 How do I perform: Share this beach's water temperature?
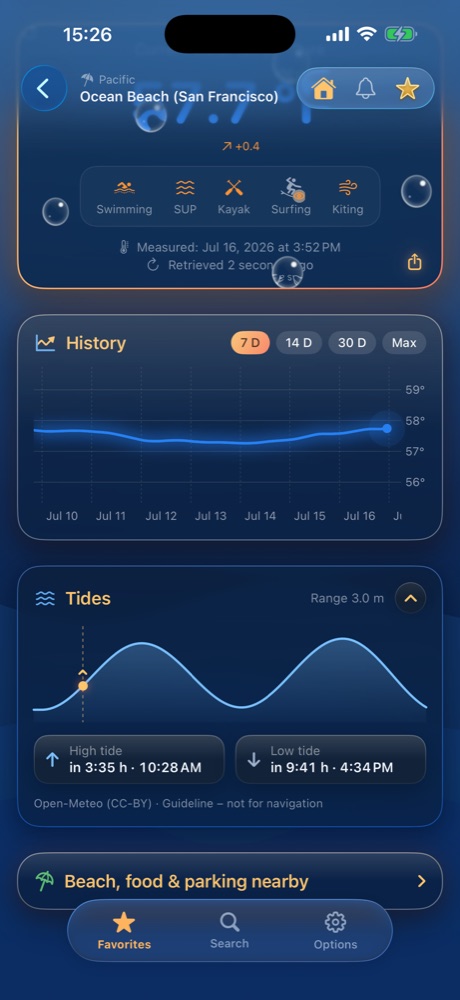click(415, 262)
